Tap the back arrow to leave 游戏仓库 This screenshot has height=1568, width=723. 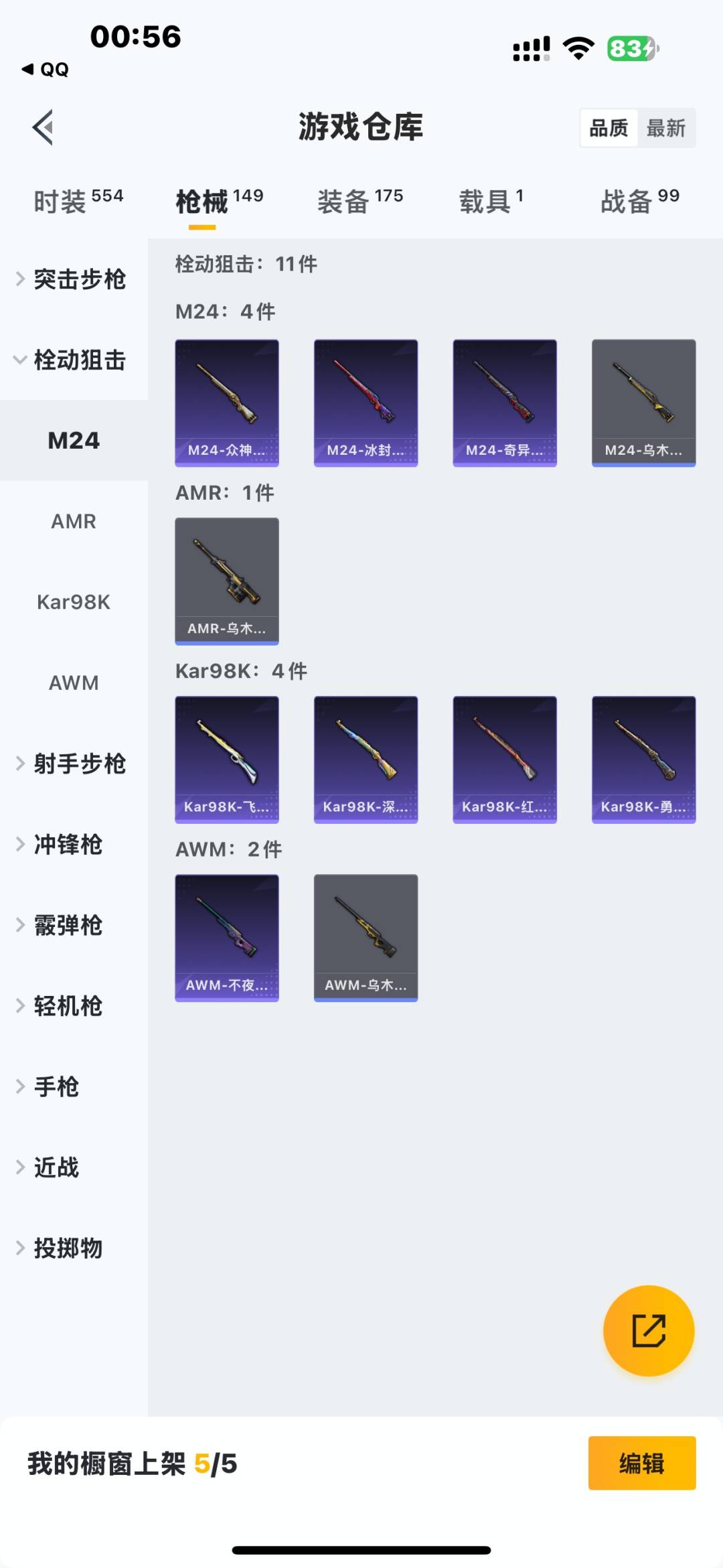click(x=42, y=127)
